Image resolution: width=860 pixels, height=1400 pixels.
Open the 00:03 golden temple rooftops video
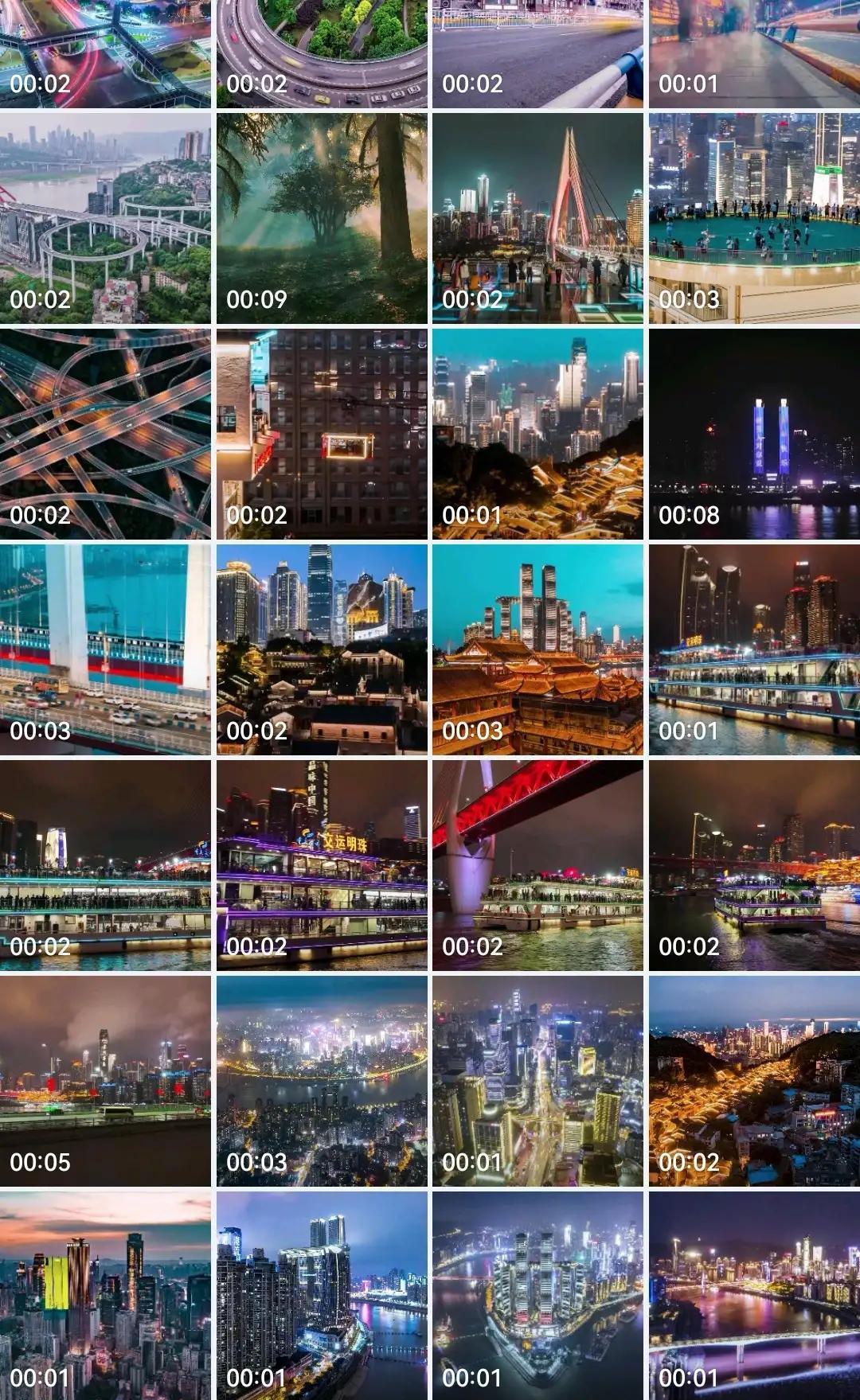(537, 649)
